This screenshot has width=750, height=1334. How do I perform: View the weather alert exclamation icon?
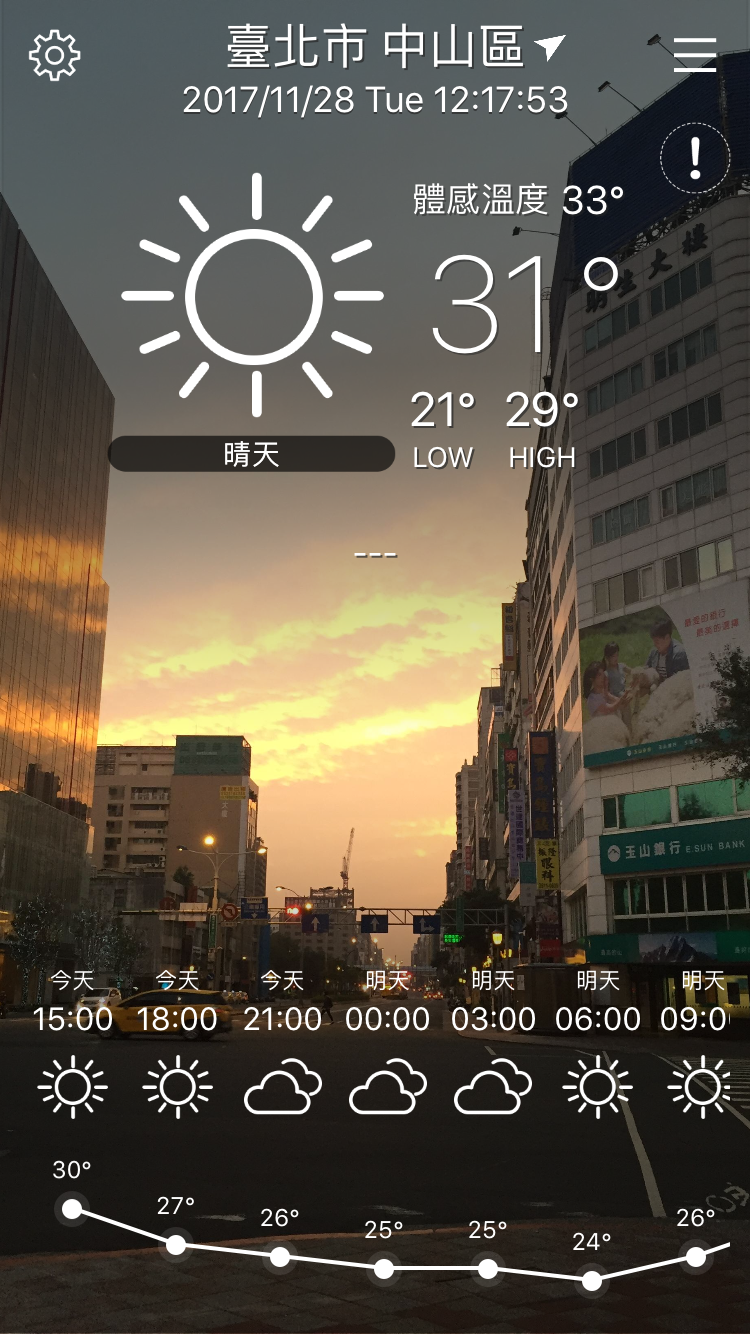coord(695,158)
